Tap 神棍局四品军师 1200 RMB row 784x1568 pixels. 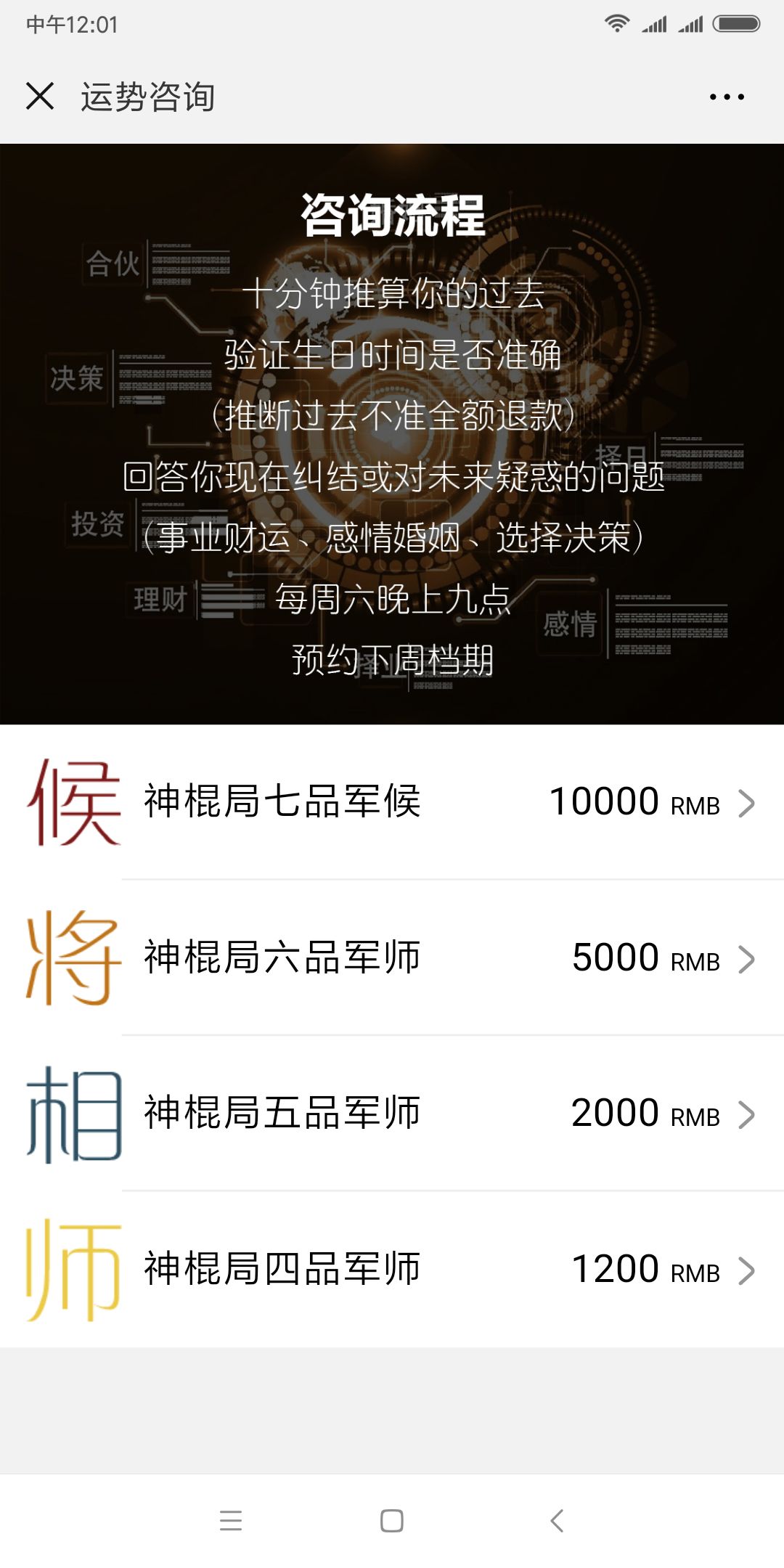392,1270
